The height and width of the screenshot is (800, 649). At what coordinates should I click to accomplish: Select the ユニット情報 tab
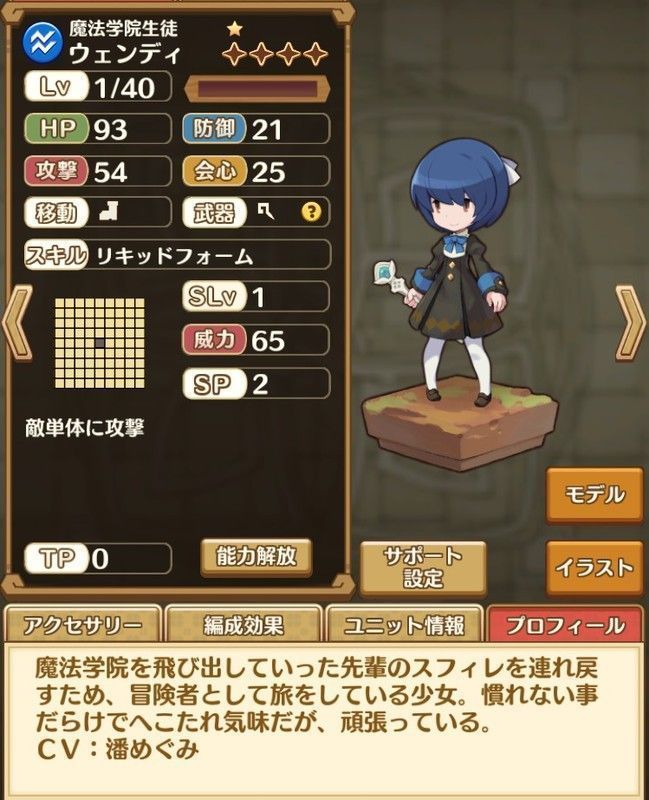click(x=404, y=626)
